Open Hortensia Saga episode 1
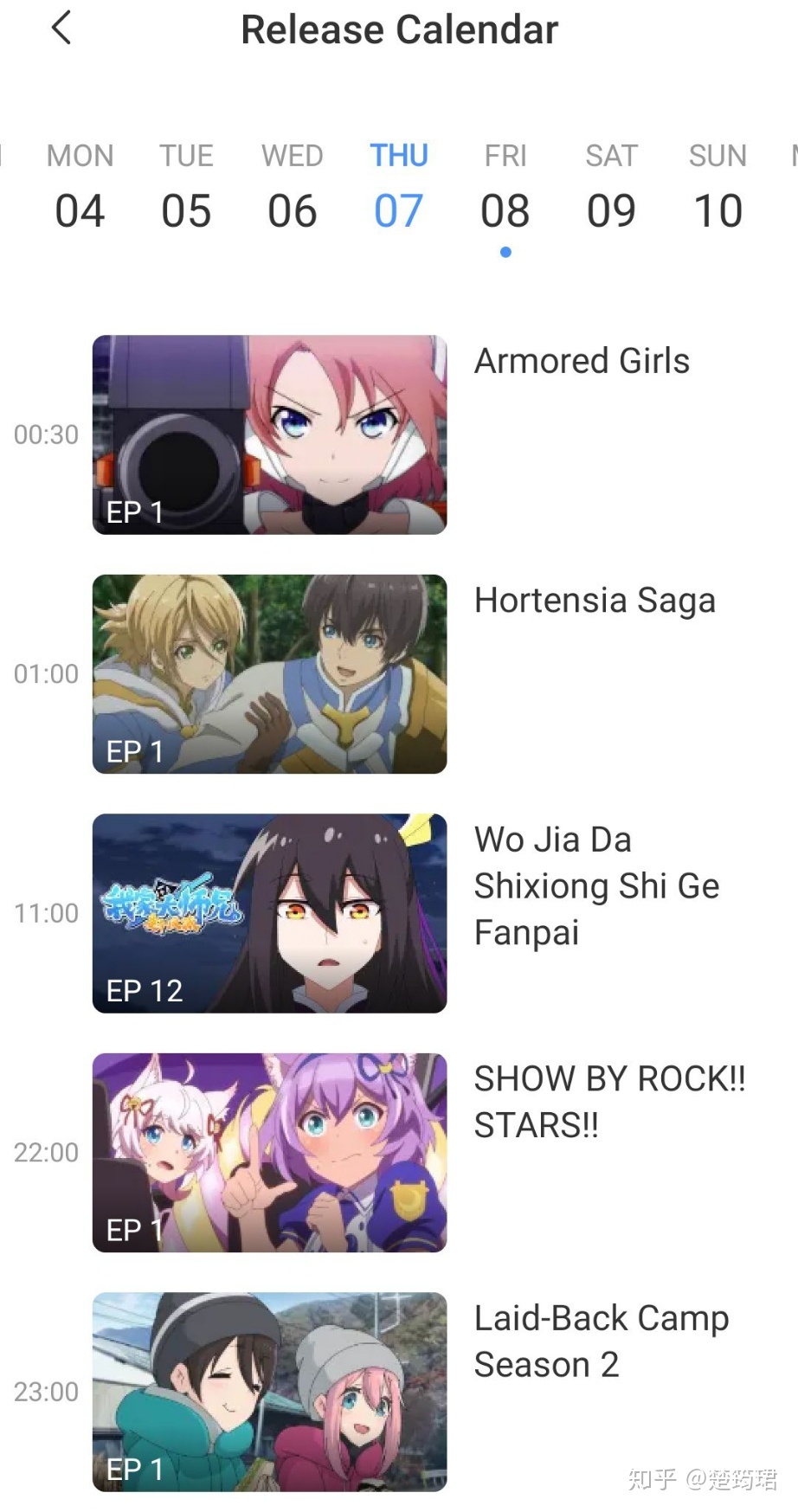The image size is (798, 1512). (269, 674)
